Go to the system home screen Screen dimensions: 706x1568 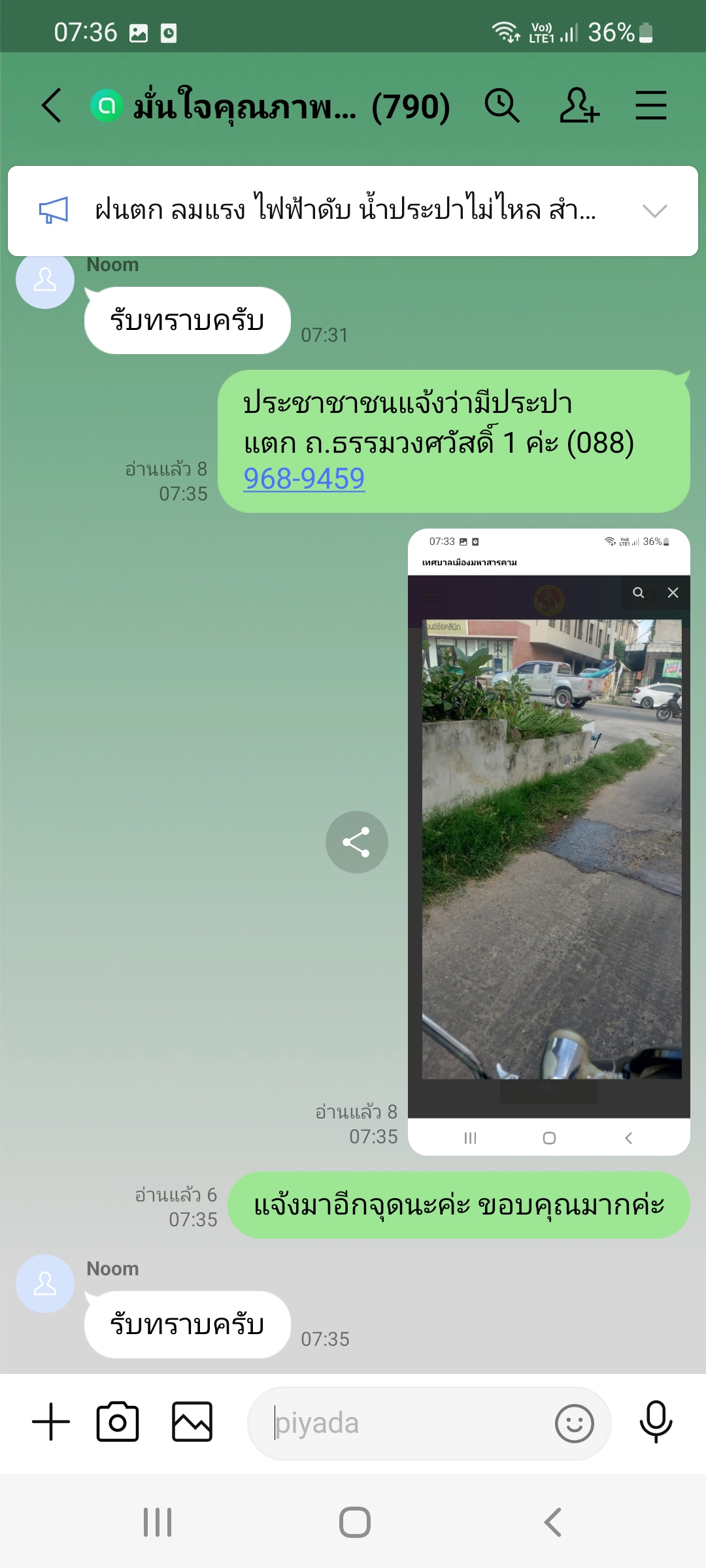point(354,1522)
